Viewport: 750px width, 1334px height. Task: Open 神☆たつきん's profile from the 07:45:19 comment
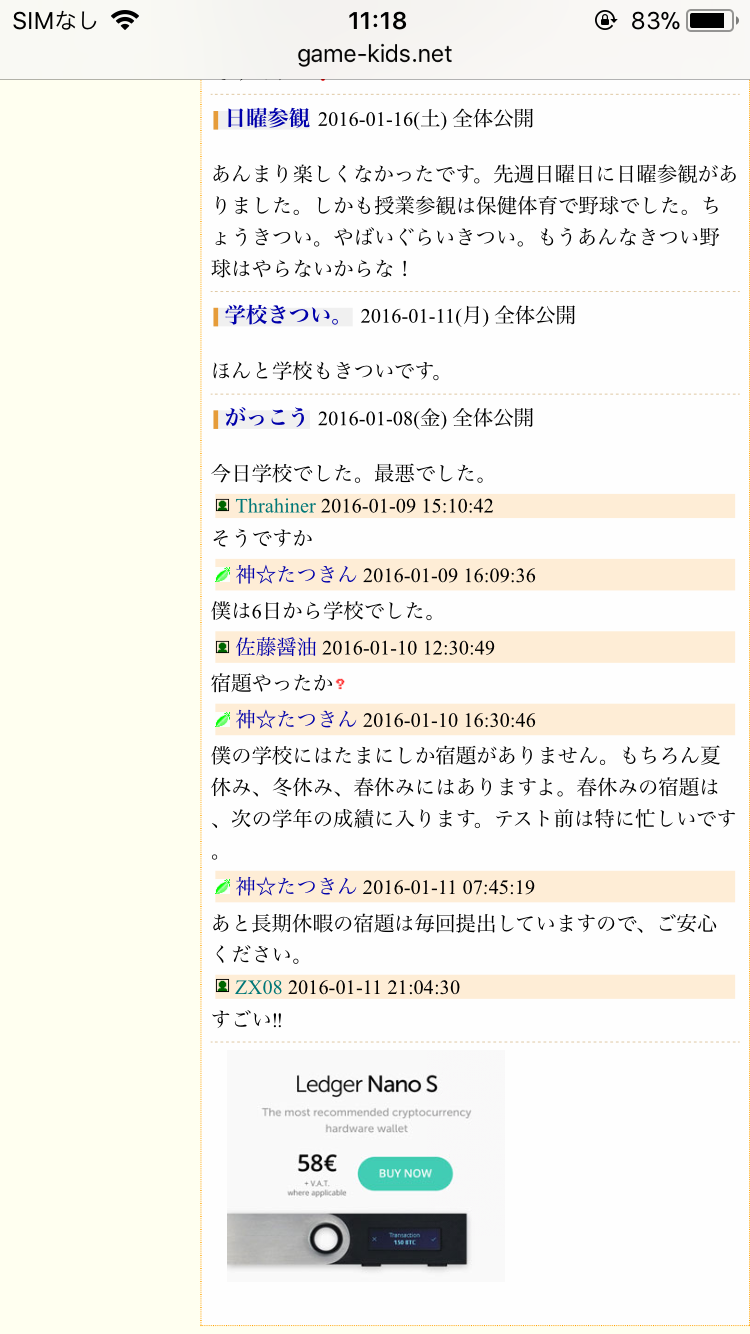(x=296, y=887)
